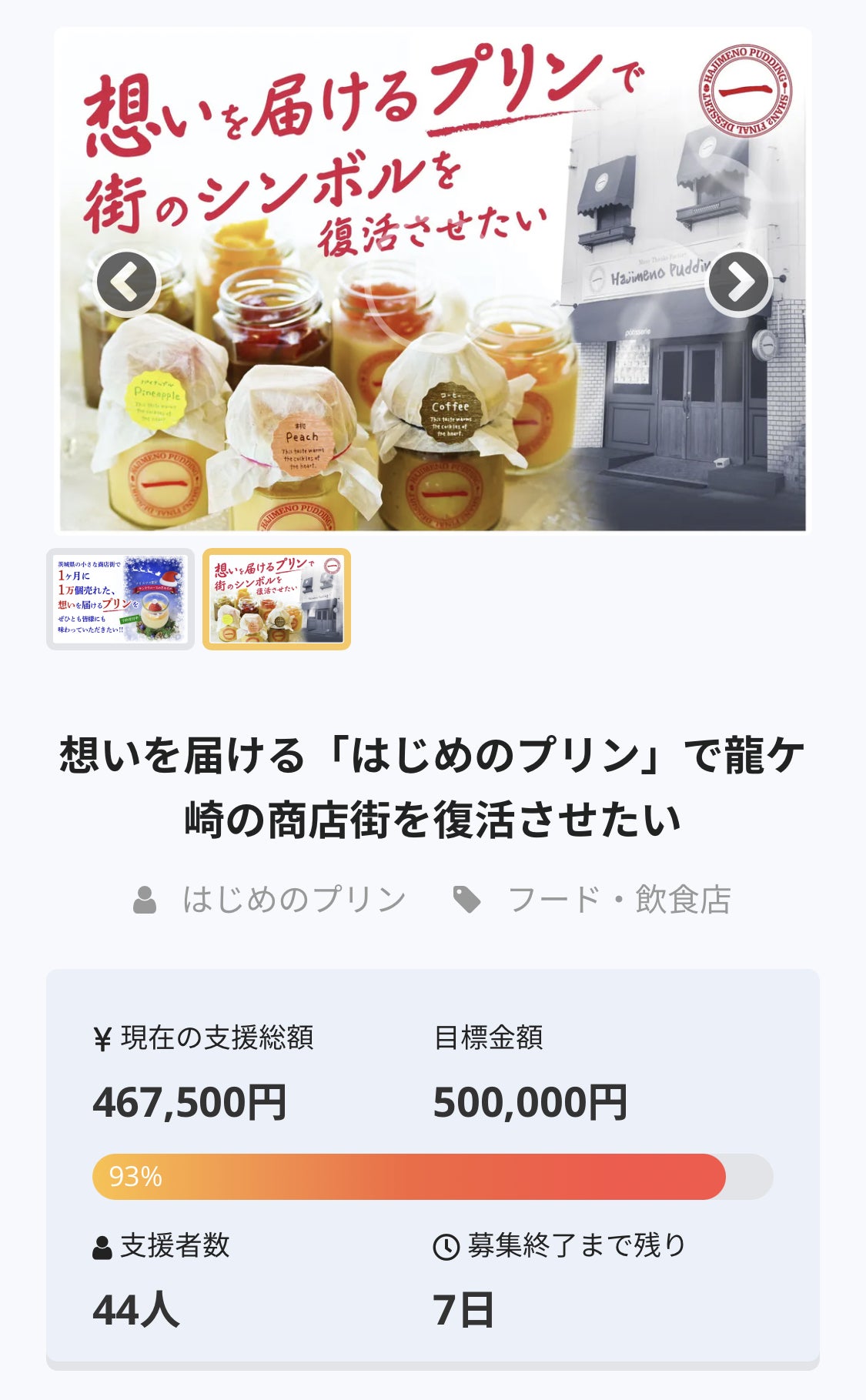Select the Christmas pudding thumbnail

[x=121, y=599]
